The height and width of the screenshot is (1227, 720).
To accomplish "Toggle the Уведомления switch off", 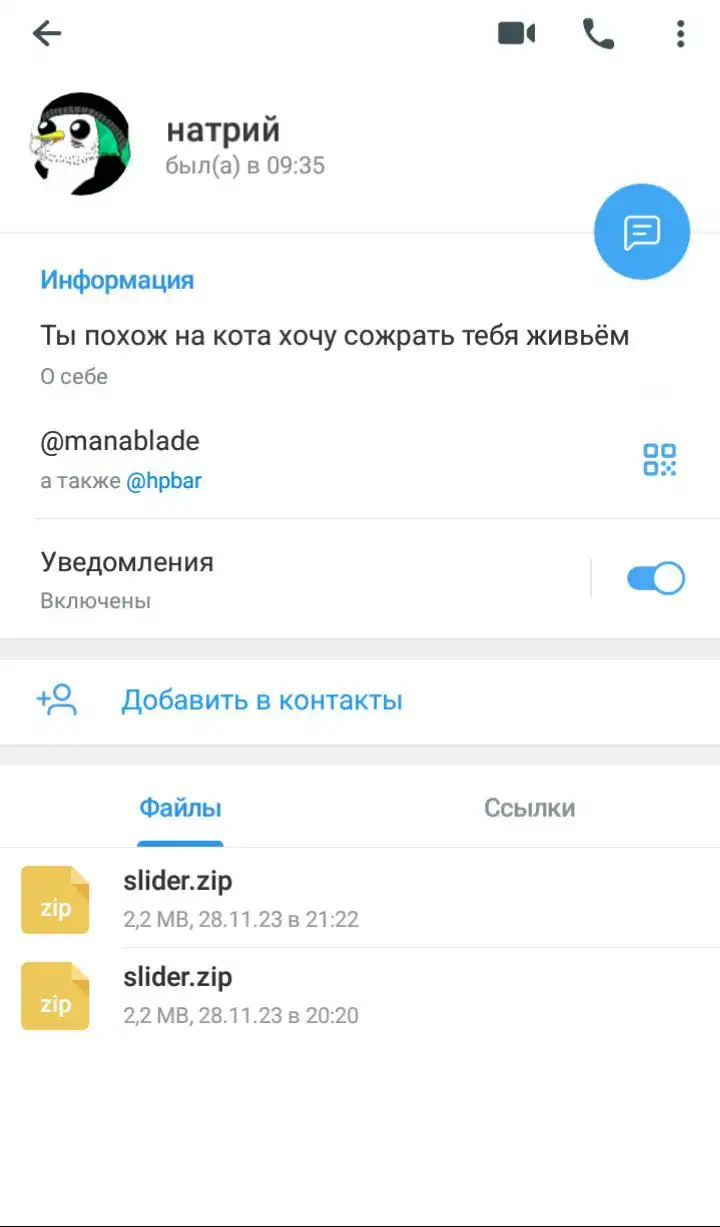I will [655, 579].
